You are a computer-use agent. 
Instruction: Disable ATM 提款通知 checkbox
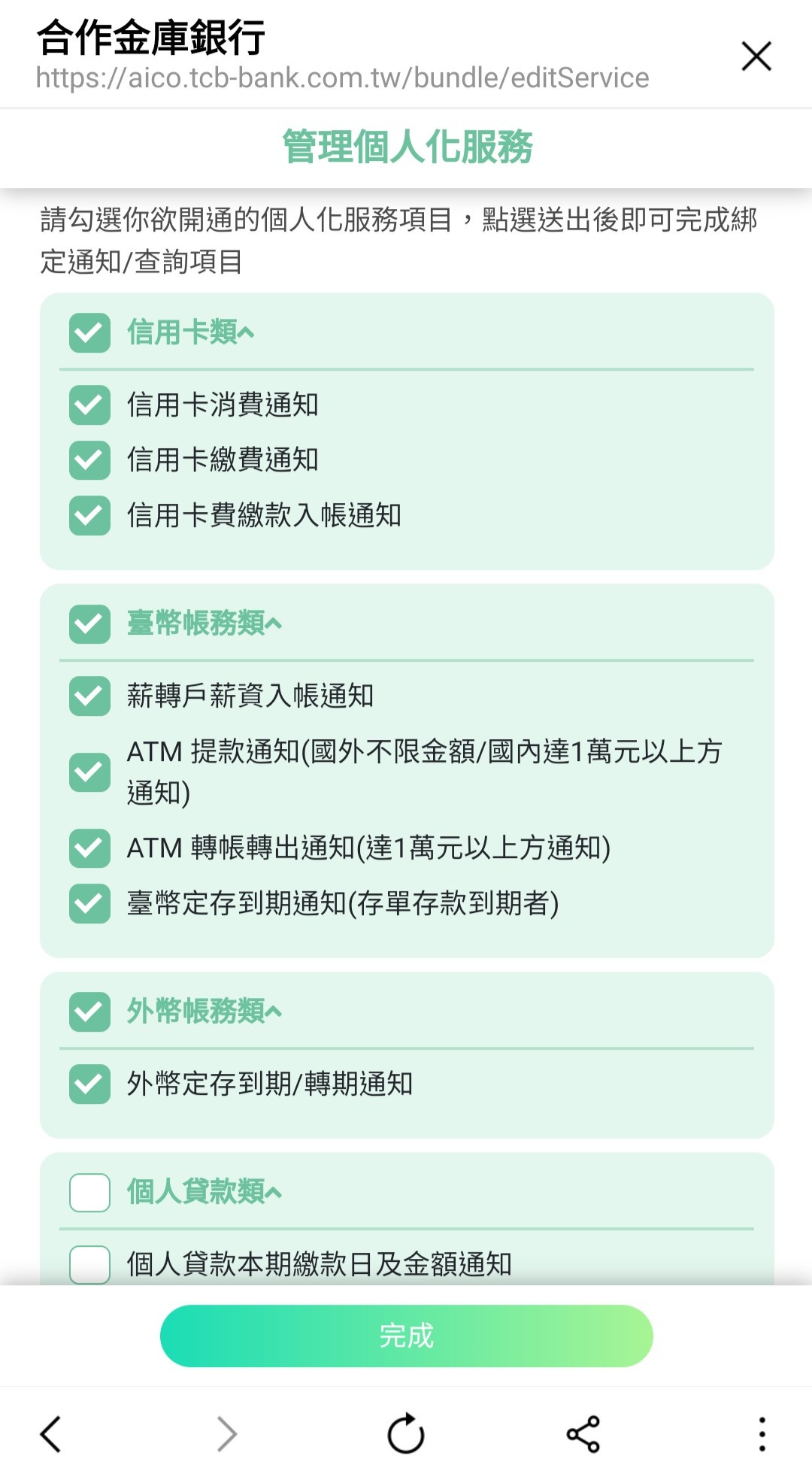(x=89, y=772)
